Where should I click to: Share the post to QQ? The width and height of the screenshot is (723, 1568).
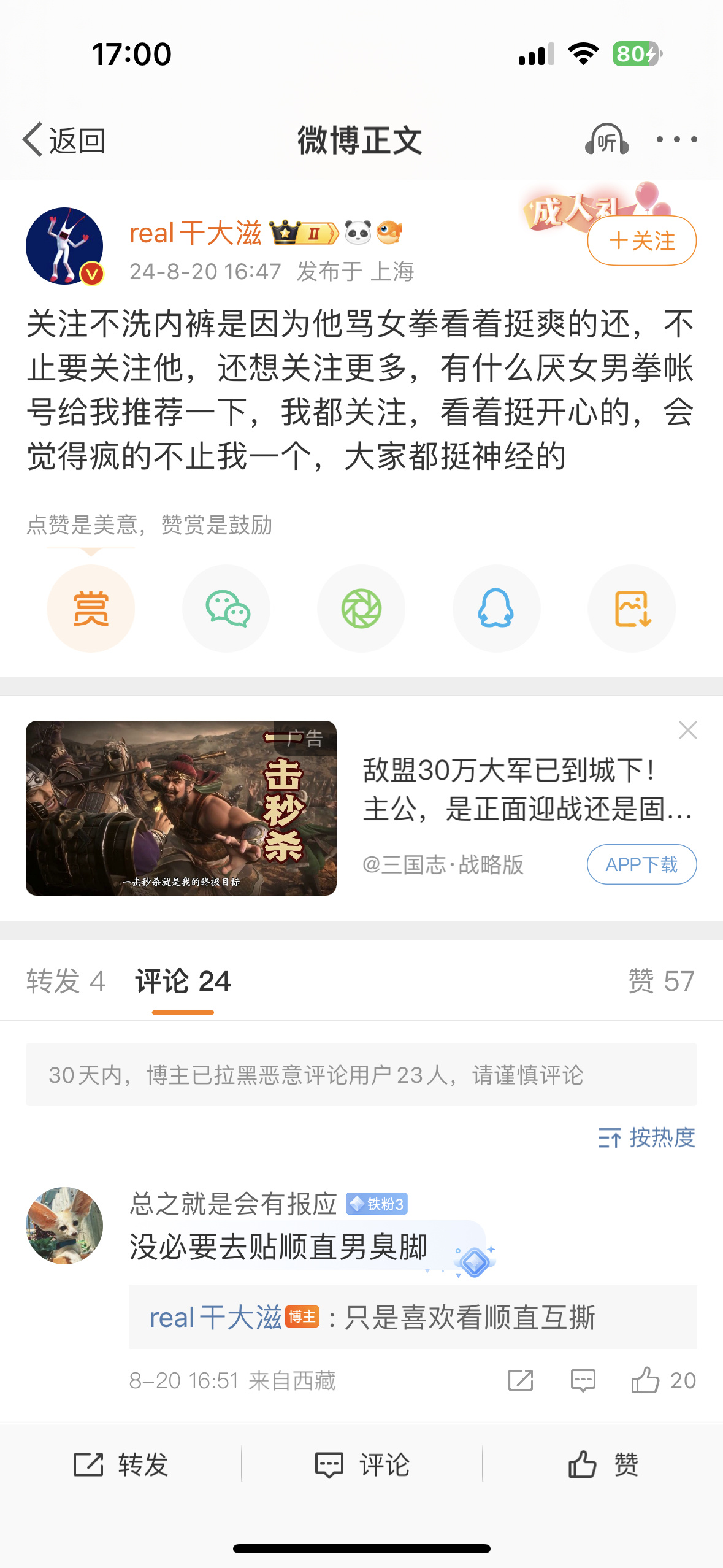(496, 609)
